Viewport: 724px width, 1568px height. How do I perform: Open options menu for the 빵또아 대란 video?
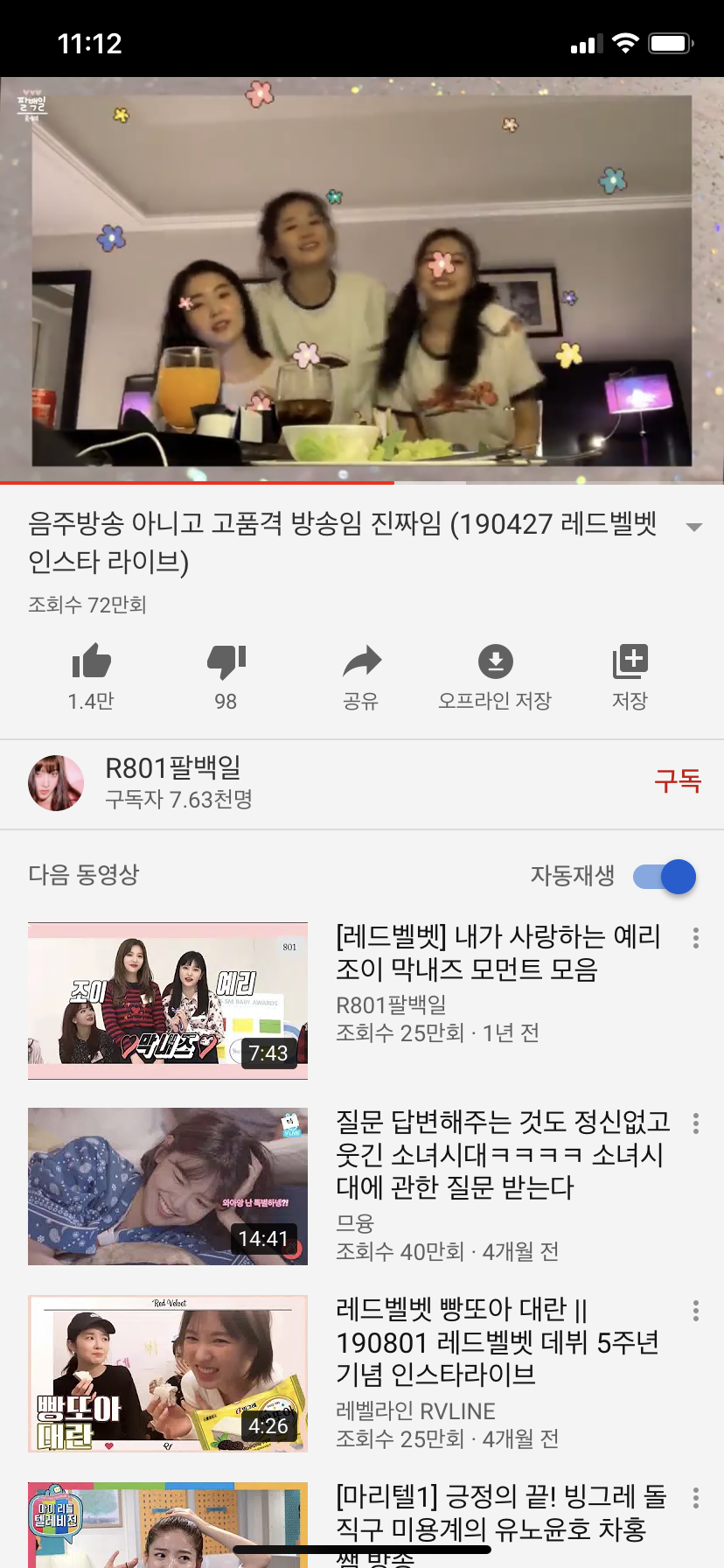coord(695,1312)
